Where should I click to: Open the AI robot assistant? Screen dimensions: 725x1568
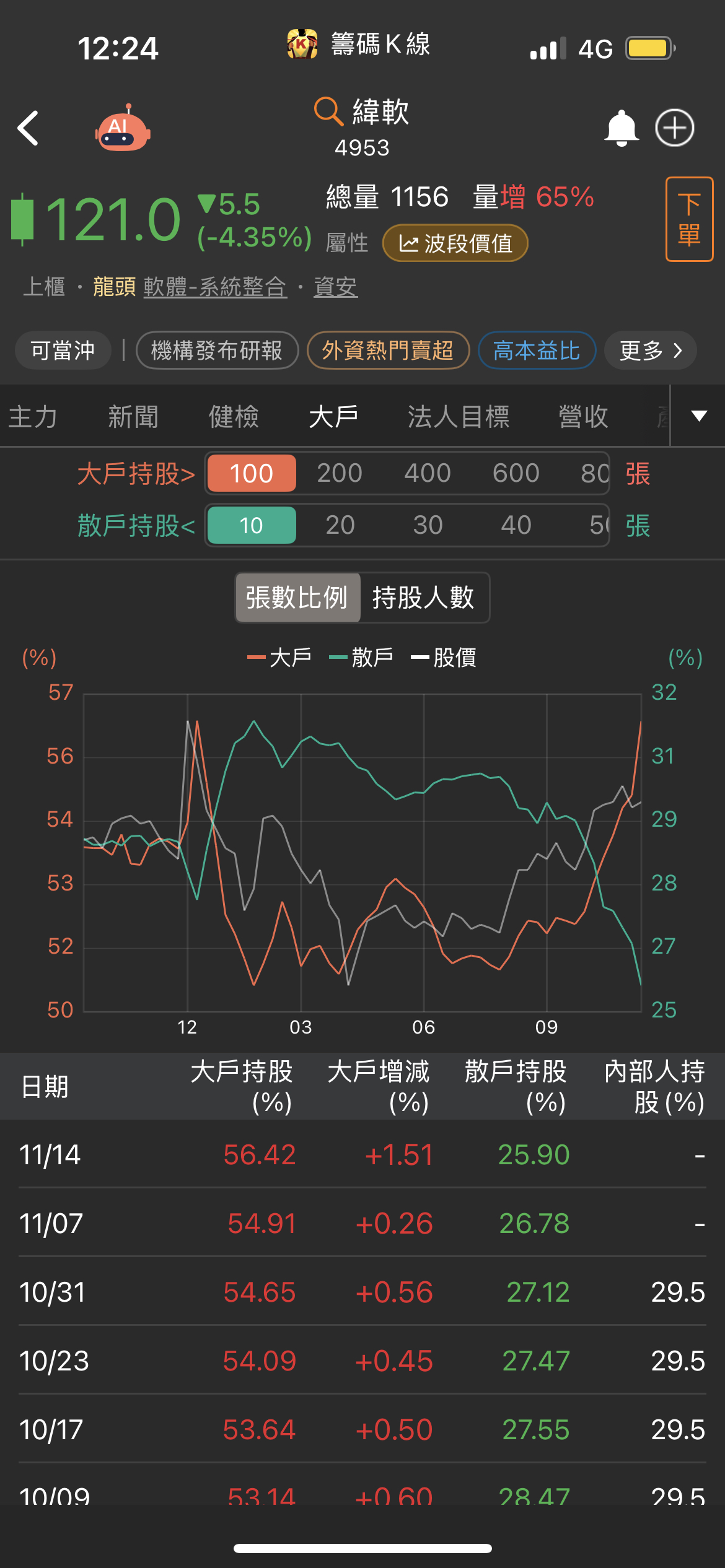(x=123, y=128)
